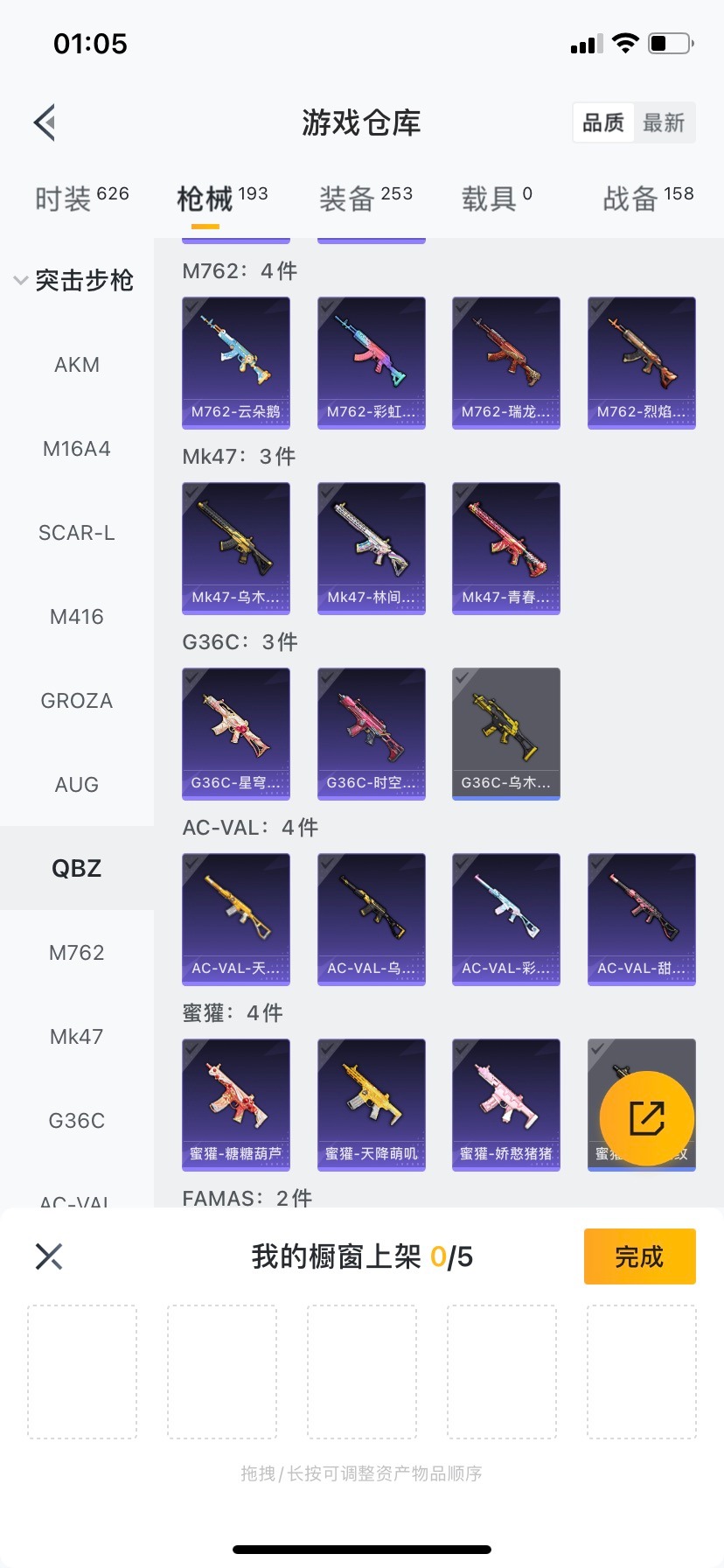Tap the orange floating share button
Viewport: 724px width, 1568px height.
[x=647, y=1118]
